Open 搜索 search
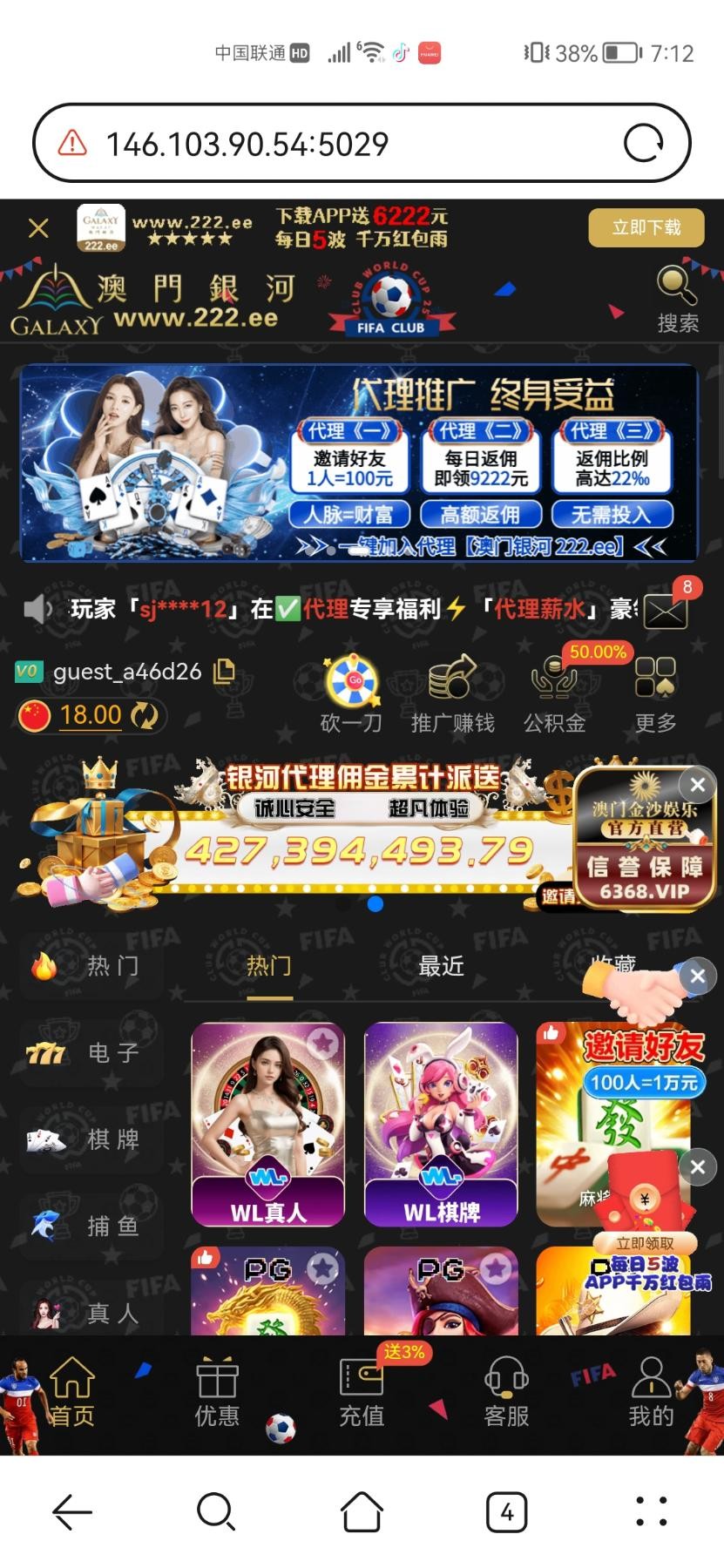This screenshot has width=724, height=1568. pos(677,299)
